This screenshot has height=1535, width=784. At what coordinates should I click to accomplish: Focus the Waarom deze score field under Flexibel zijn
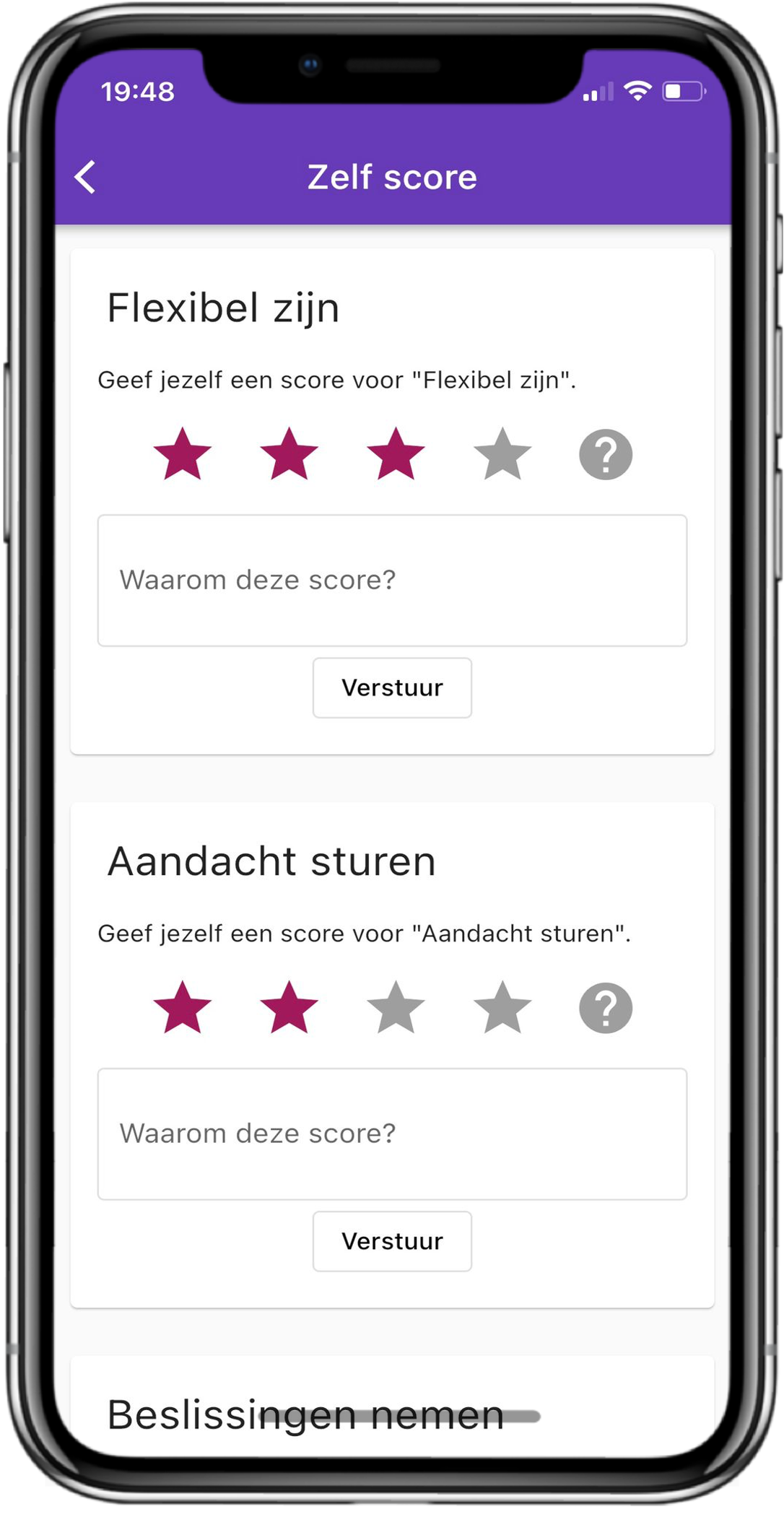tap(392, 580)
